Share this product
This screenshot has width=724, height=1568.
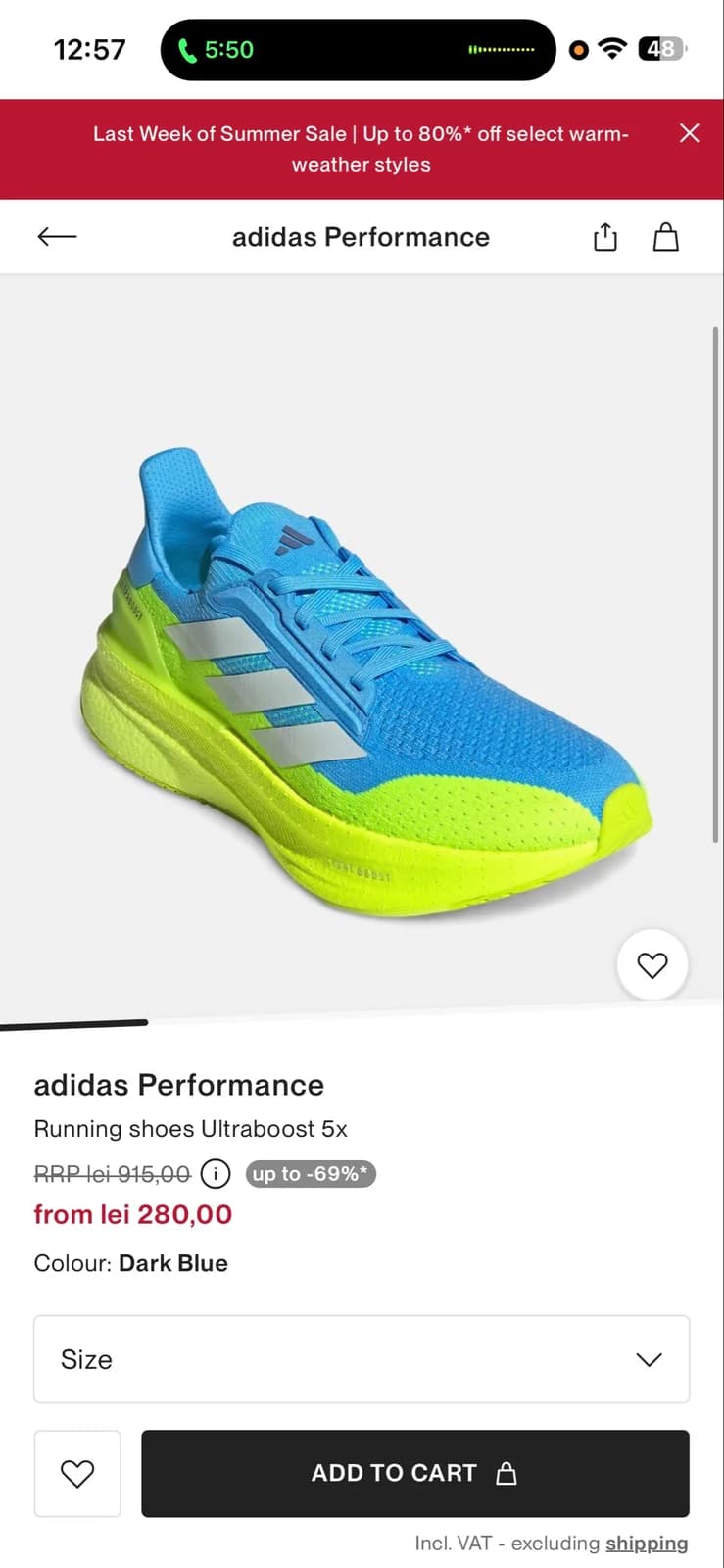coord(605,237)
